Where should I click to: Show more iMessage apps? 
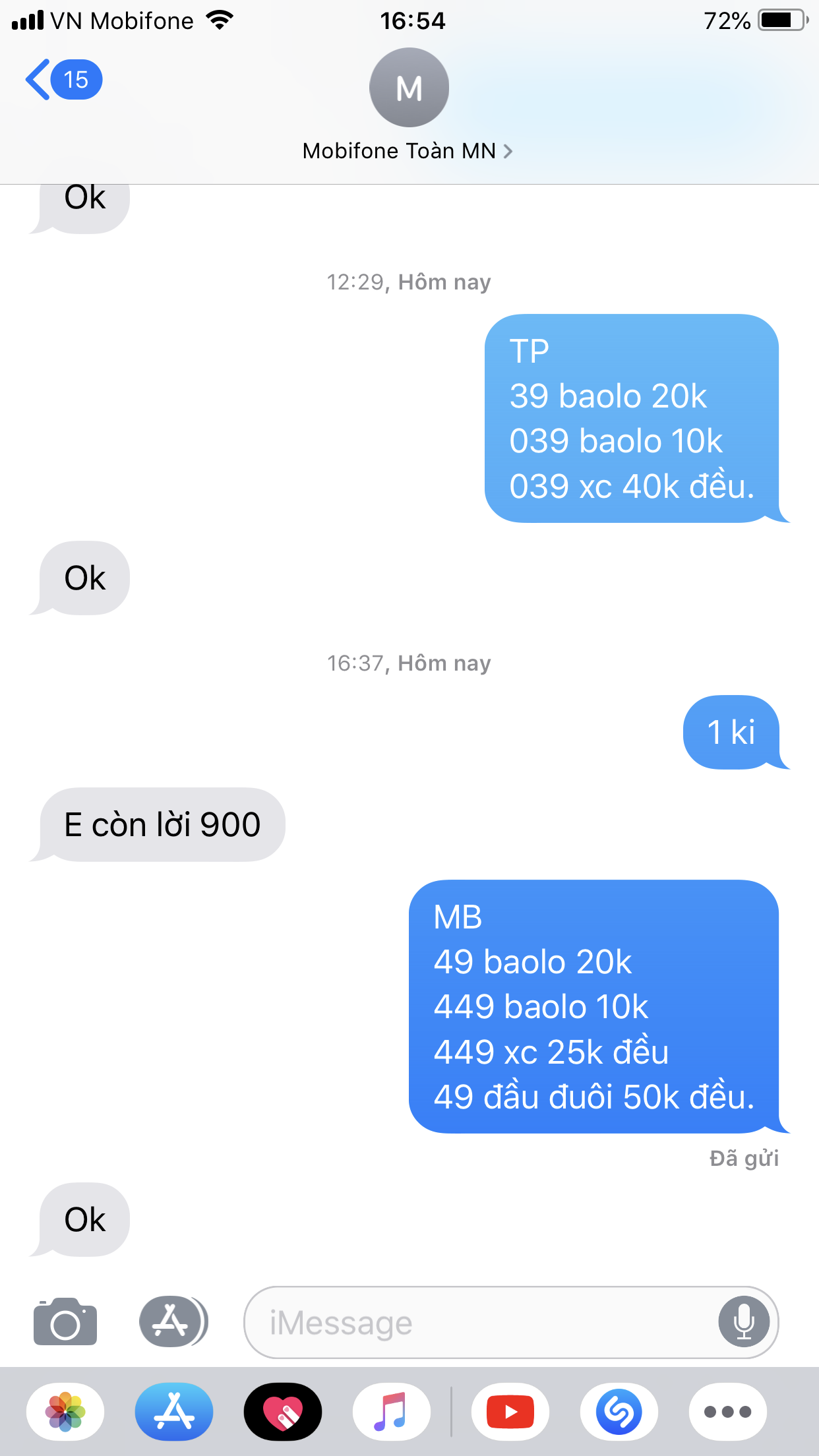click(727, 1412)
